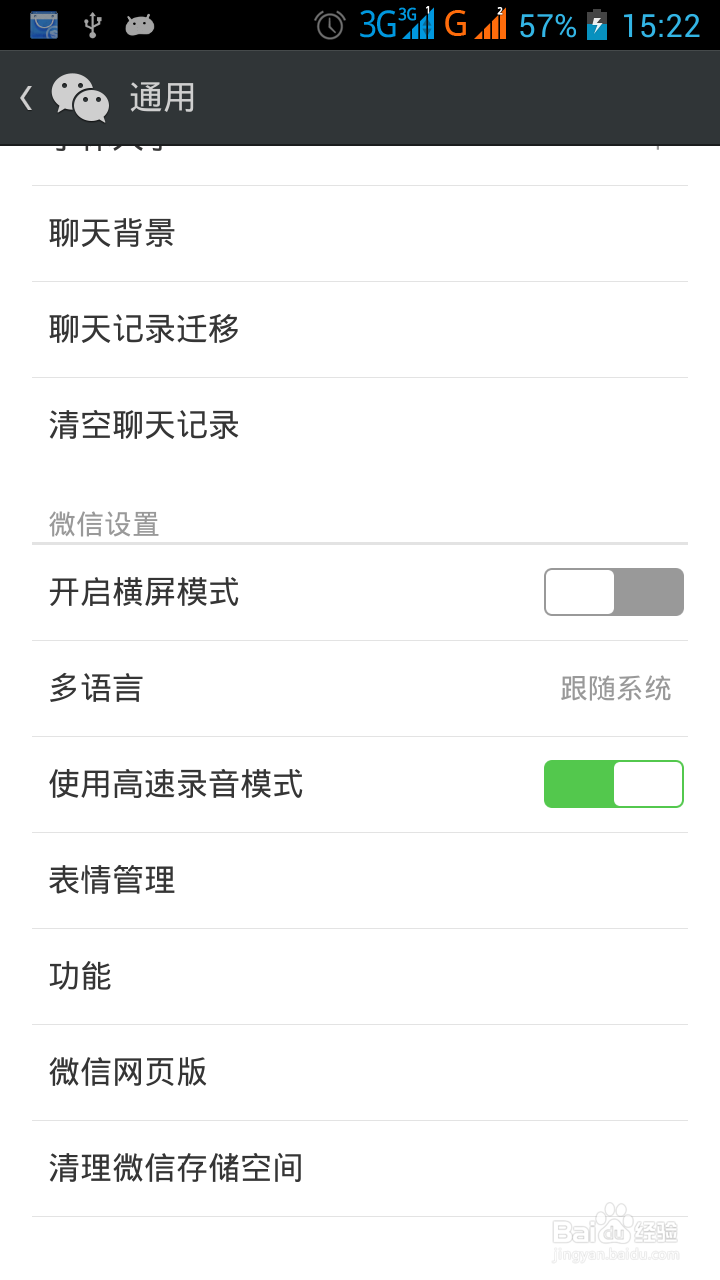Image resolution: width=720 pixels, height=1280 pixels.
Task: Tap the WeChat speech bubbles icon in header
Action: [80, 97]
